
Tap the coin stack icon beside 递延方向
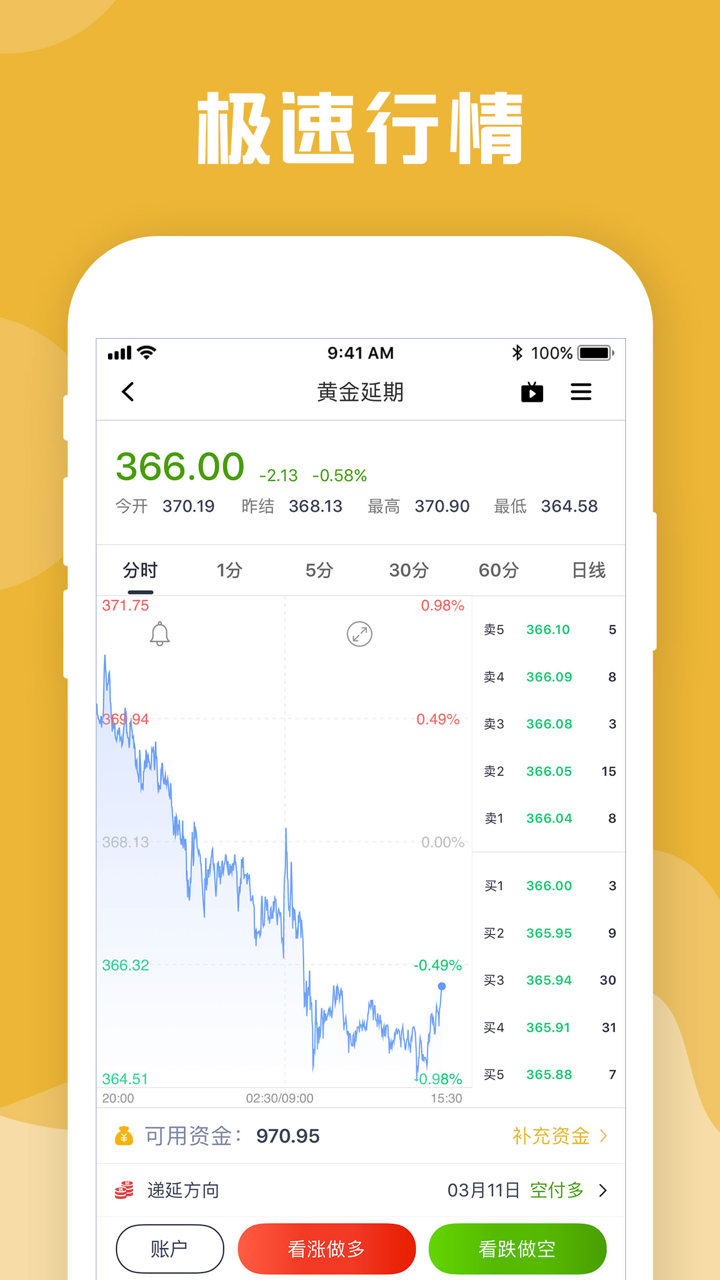click(x=123, y=1190)
